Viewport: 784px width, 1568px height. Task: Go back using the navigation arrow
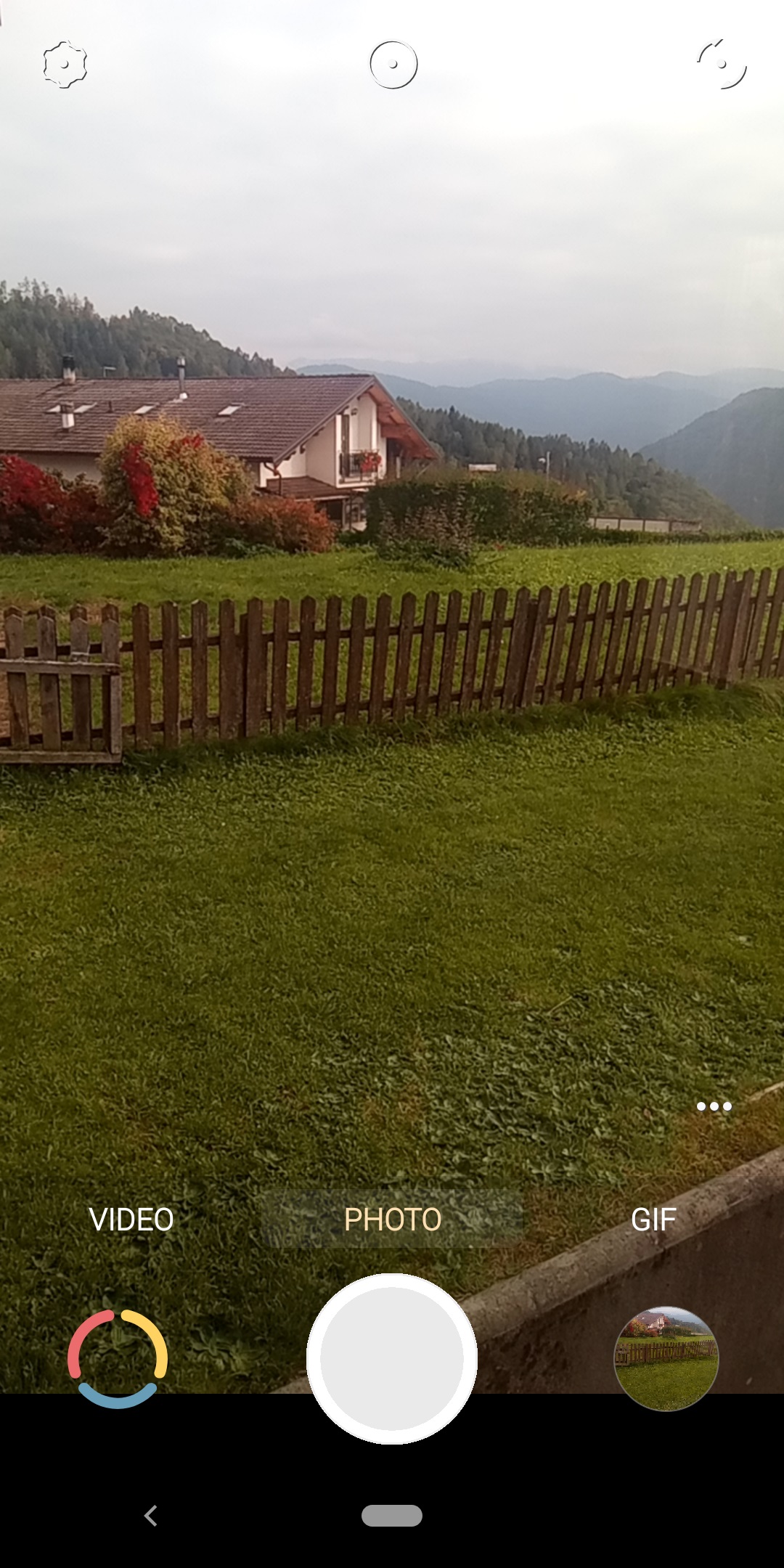[151, 1516]
